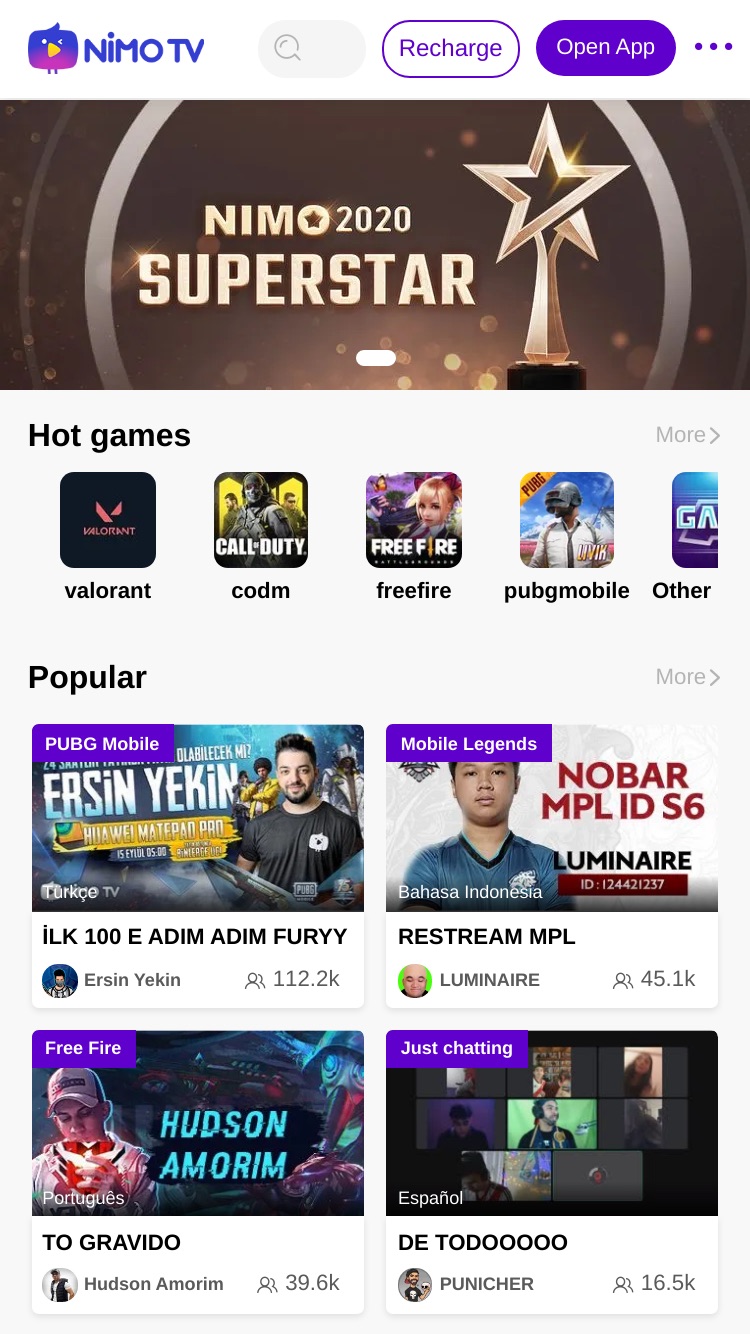View more Hot games
750x1334 pixels.
(x=688, y=435)
